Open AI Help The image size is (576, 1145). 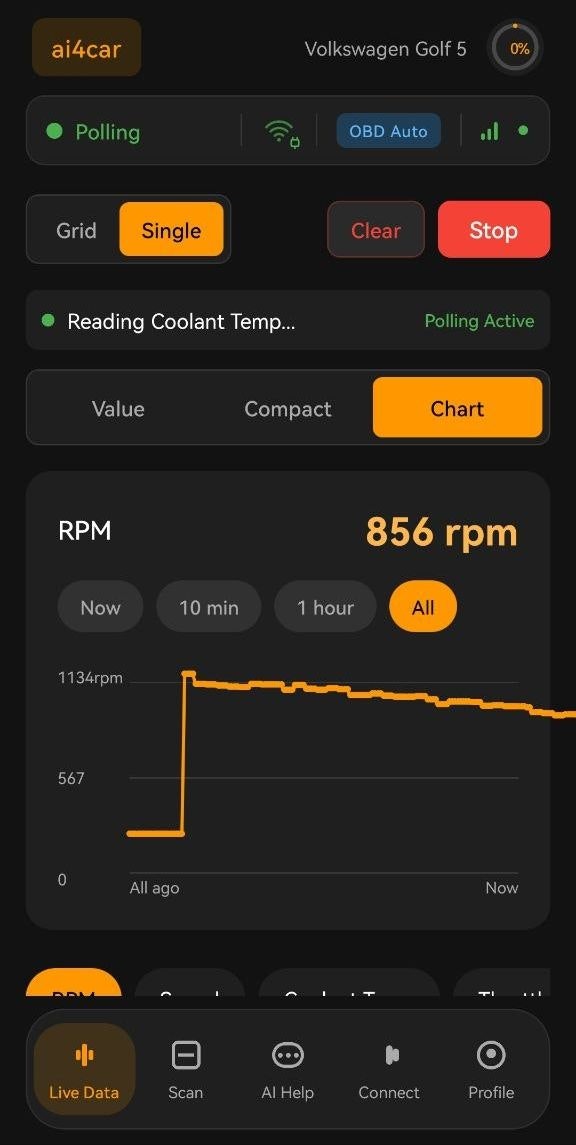(288, 1071)
